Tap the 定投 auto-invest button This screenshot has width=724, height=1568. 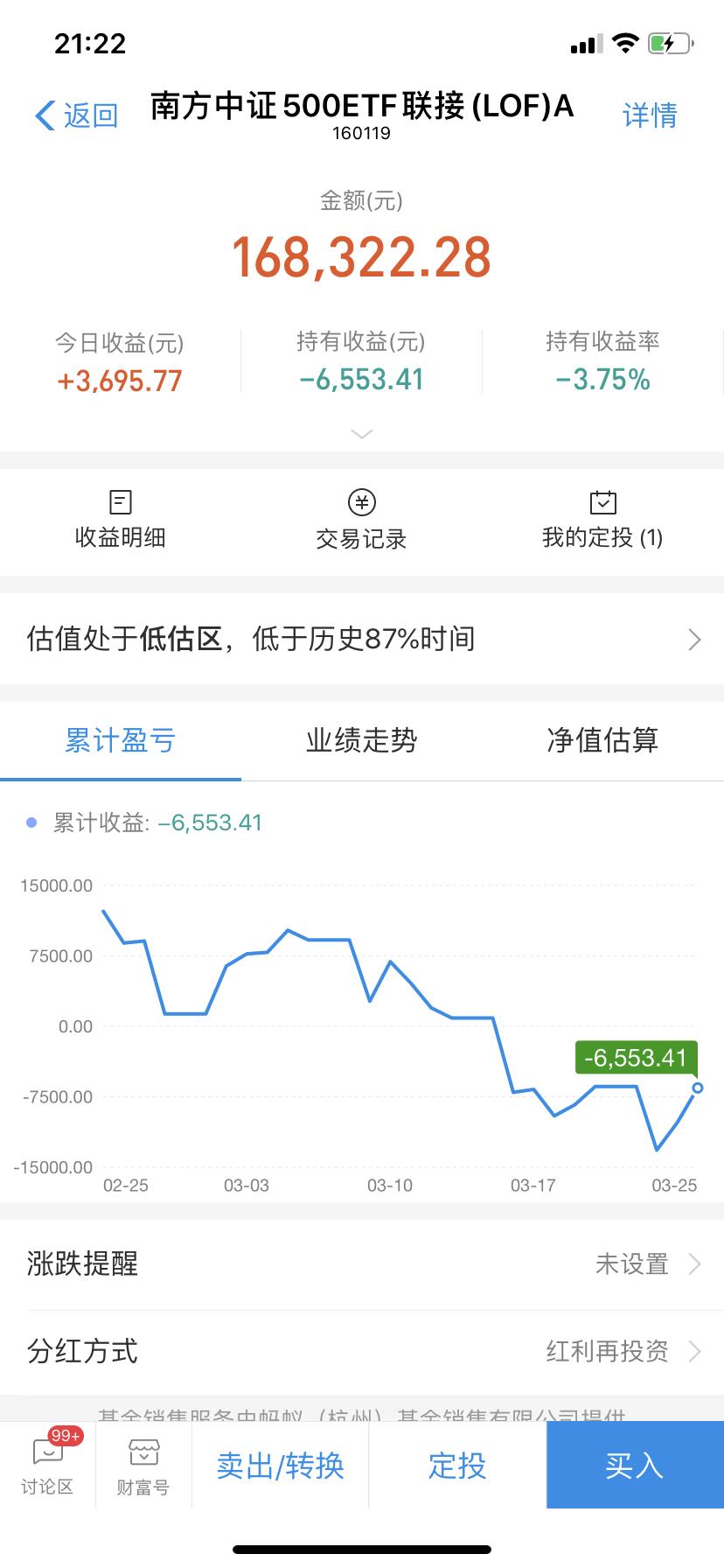(455, 1466)
